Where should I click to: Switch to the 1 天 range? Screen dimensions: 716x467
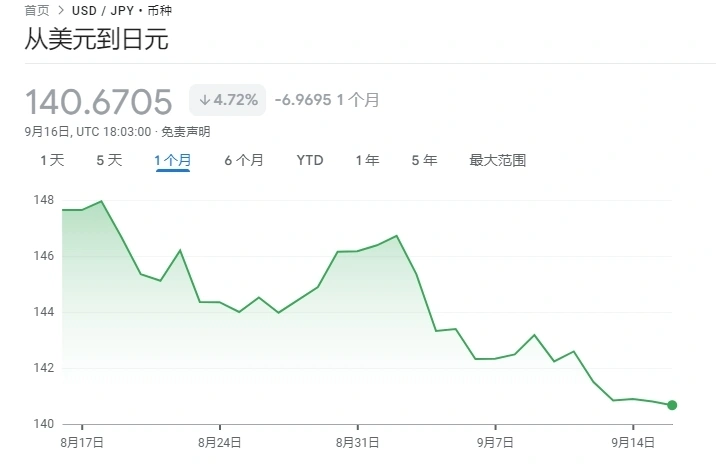52,160
